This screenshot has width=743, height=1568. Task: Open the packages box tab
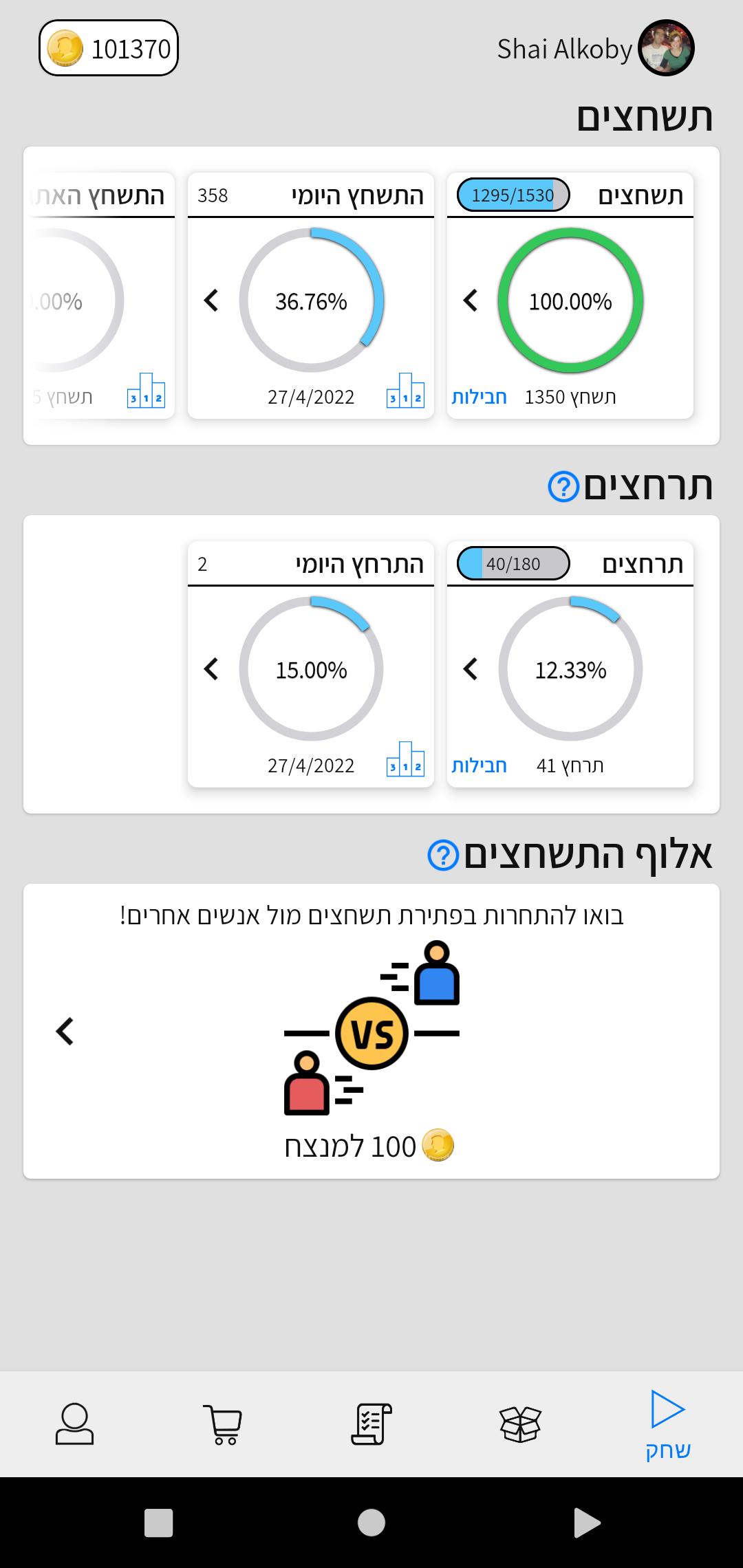click(x=520, y=1425)
